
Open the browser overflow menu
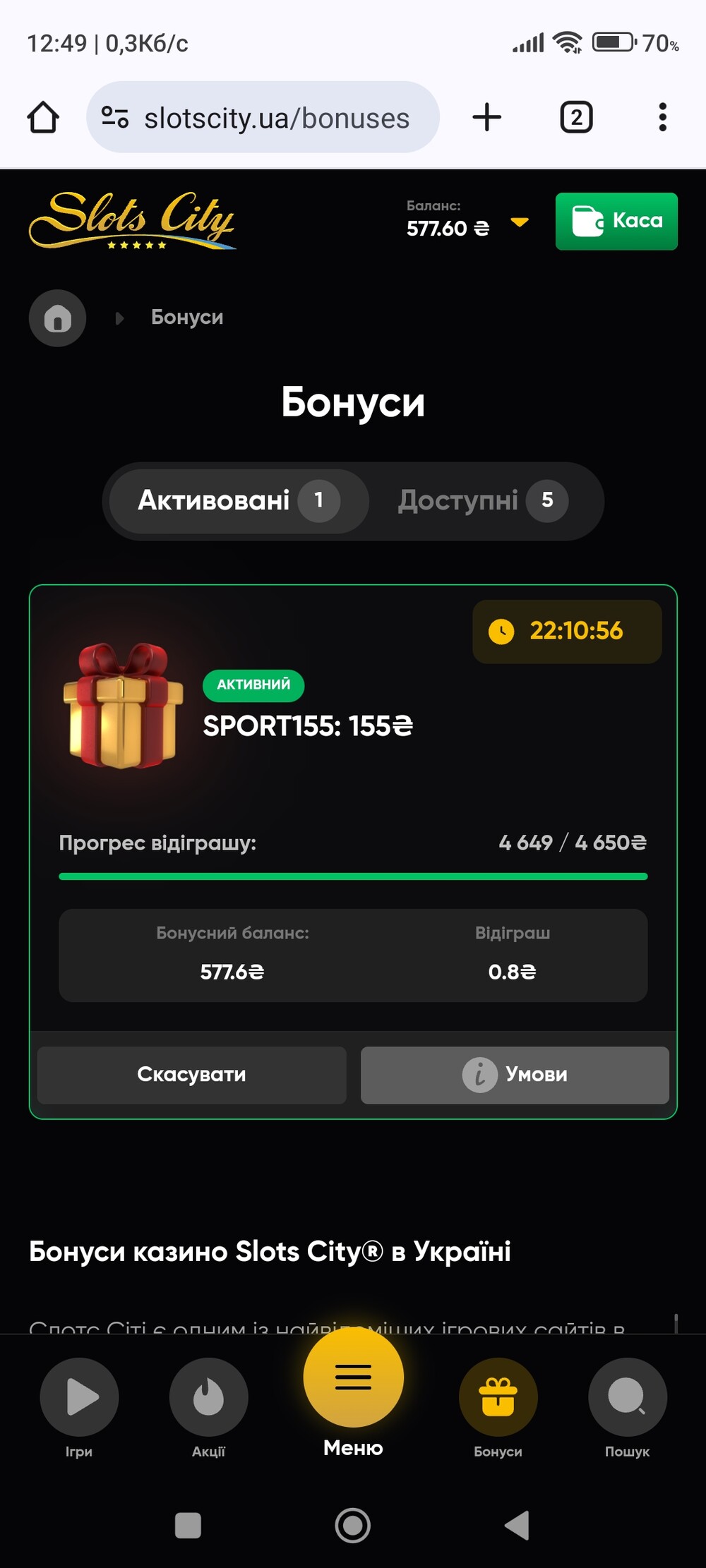(662, 117)
